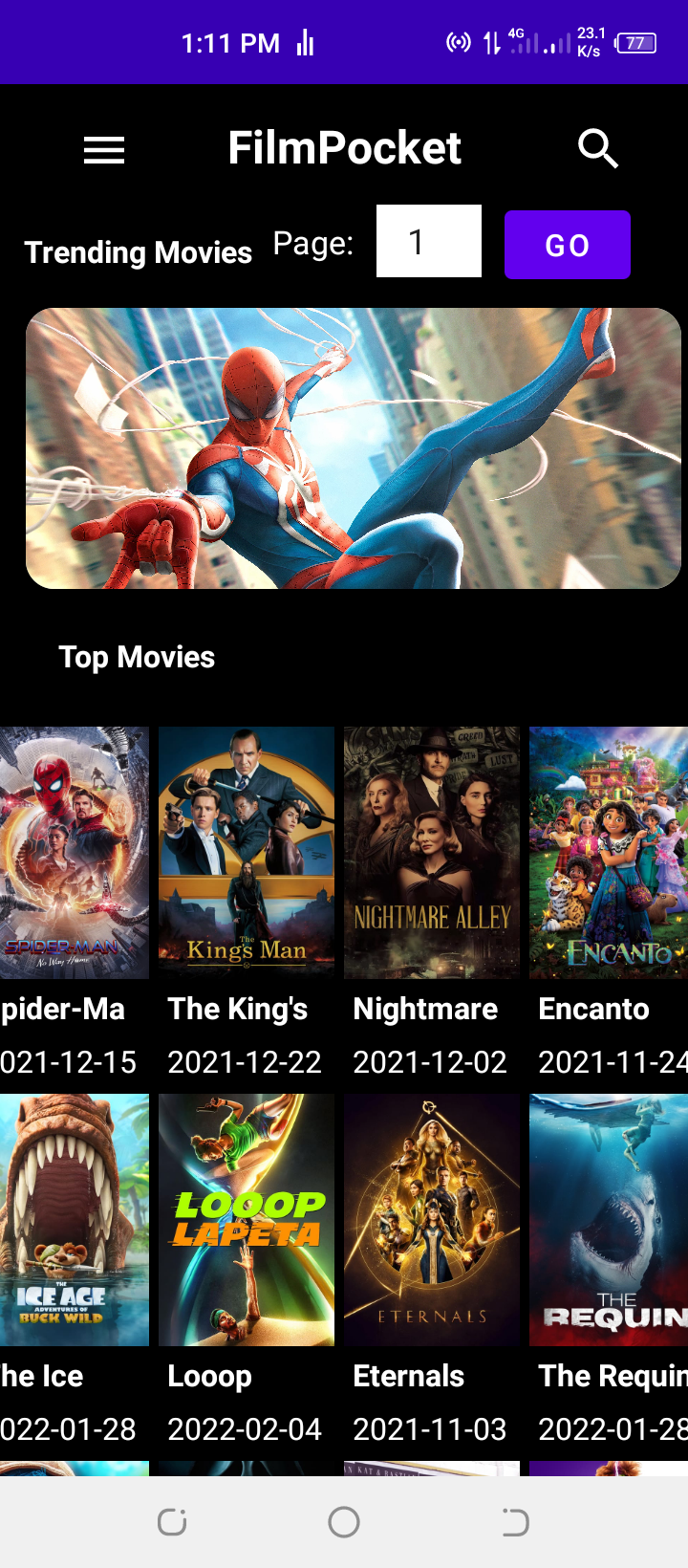The image size is (688, 1568).
Task: Open The King's Man movie
Action: [x=246, y=851]
